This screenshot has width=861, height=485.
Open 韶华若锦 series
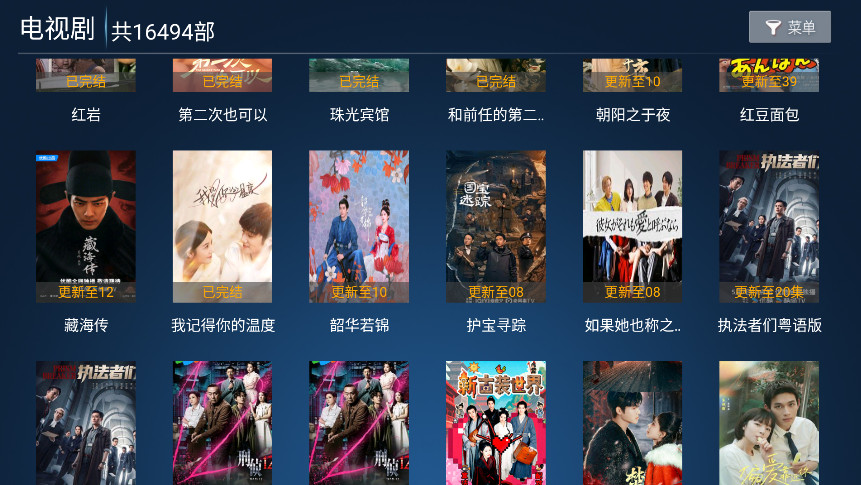point(359,228)
